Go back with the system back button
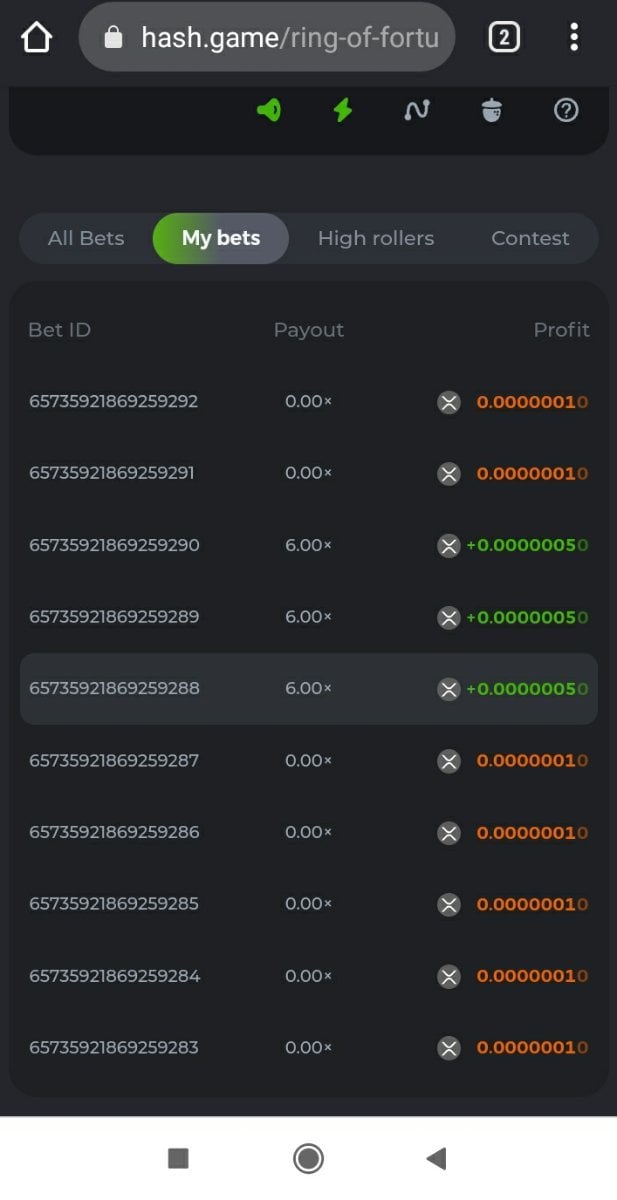The height and width of the screenshot is (1200, 617). click(436, 1158)
